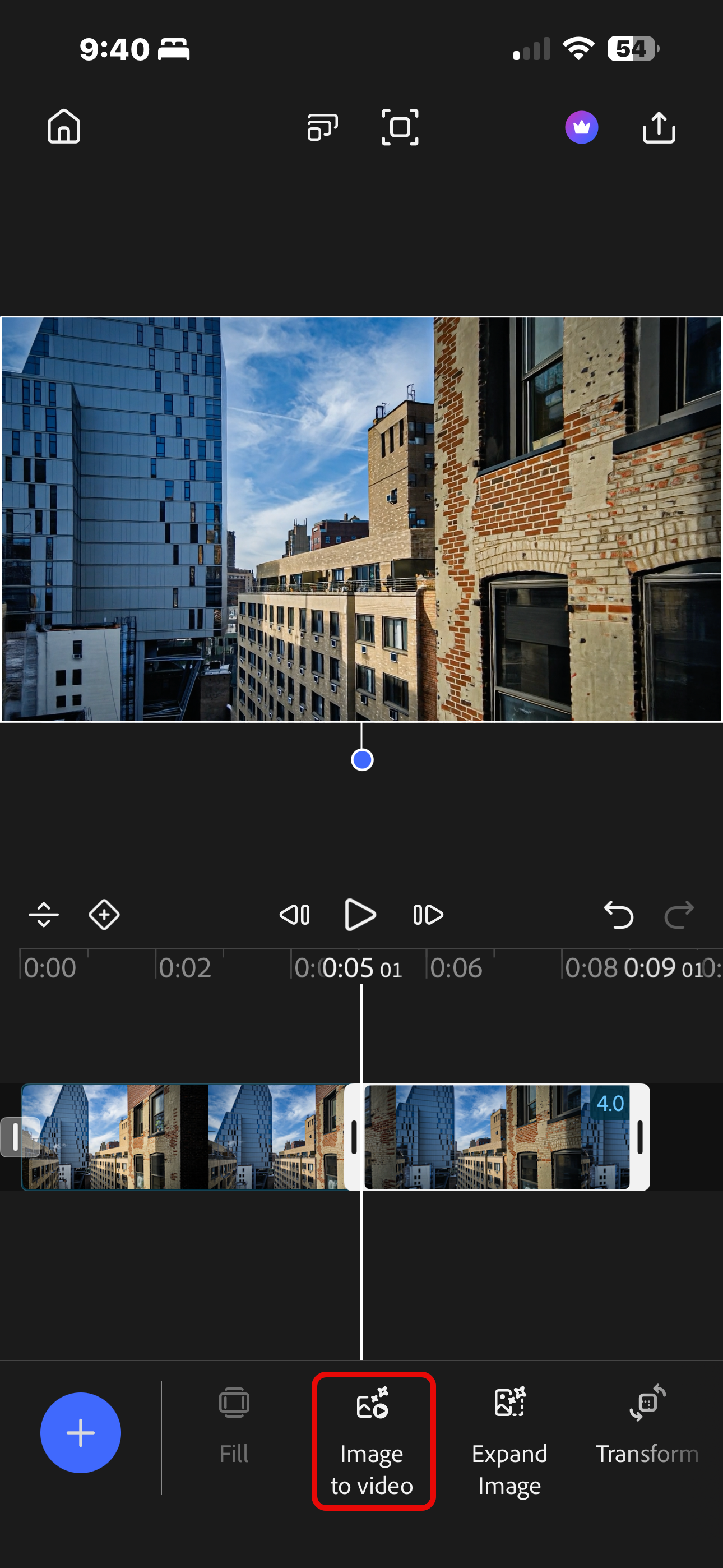723x1568 pixels.
Task: Undo the last edit
Action: pos(618,914)
